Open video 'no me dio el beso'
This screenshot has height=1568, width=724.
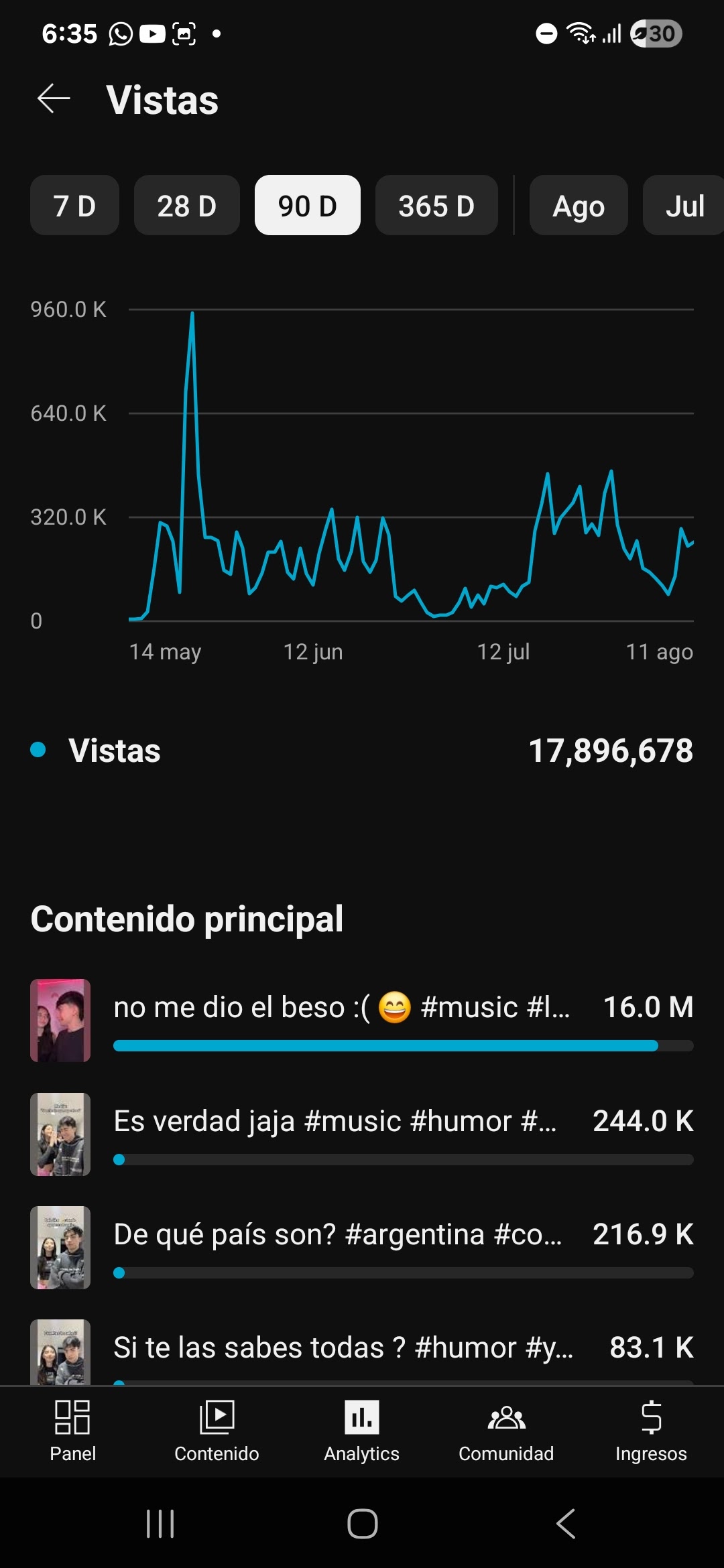[342, 1007]
